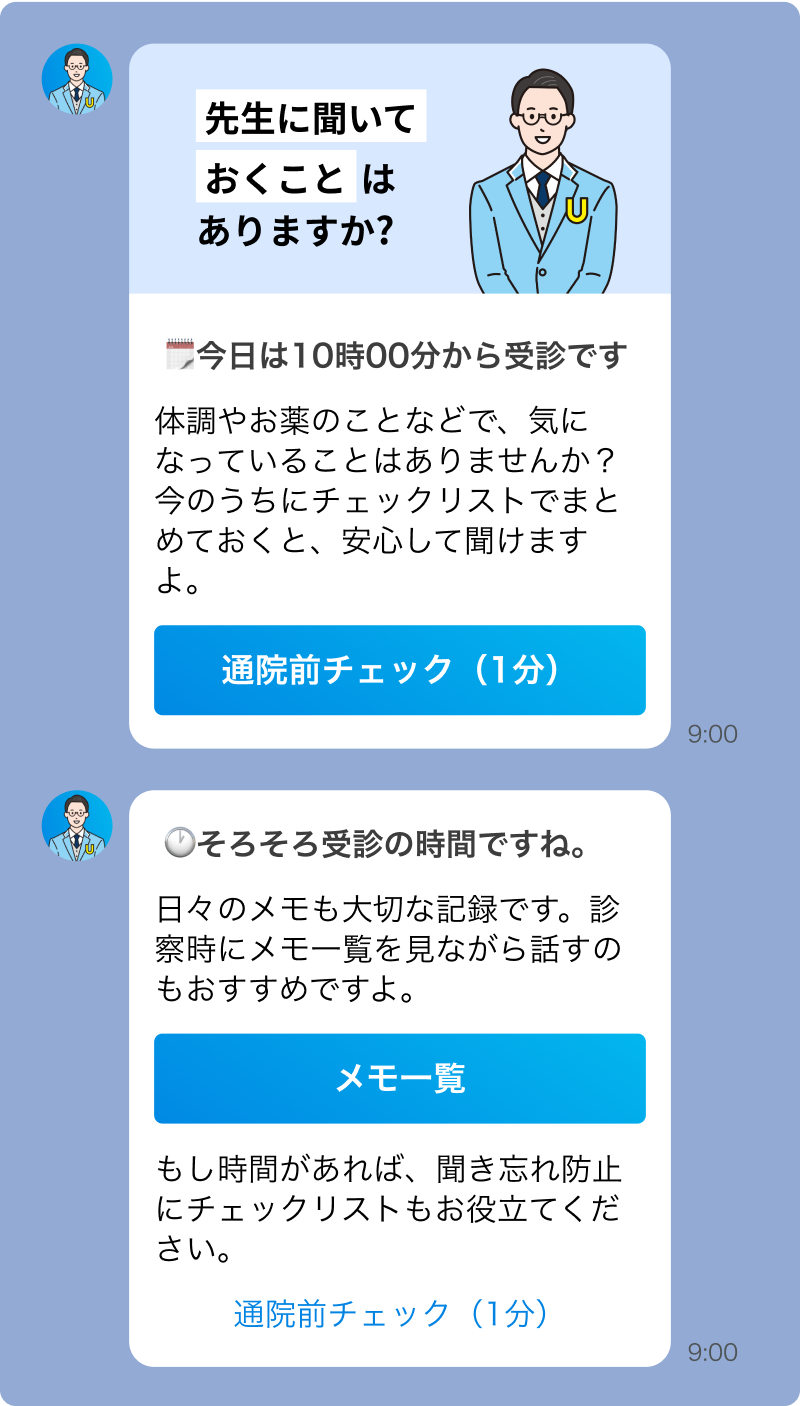Open 通院前チェック（1分）from the first message
The height and width of the screenshot is (1406, 800).
point(399,670)
